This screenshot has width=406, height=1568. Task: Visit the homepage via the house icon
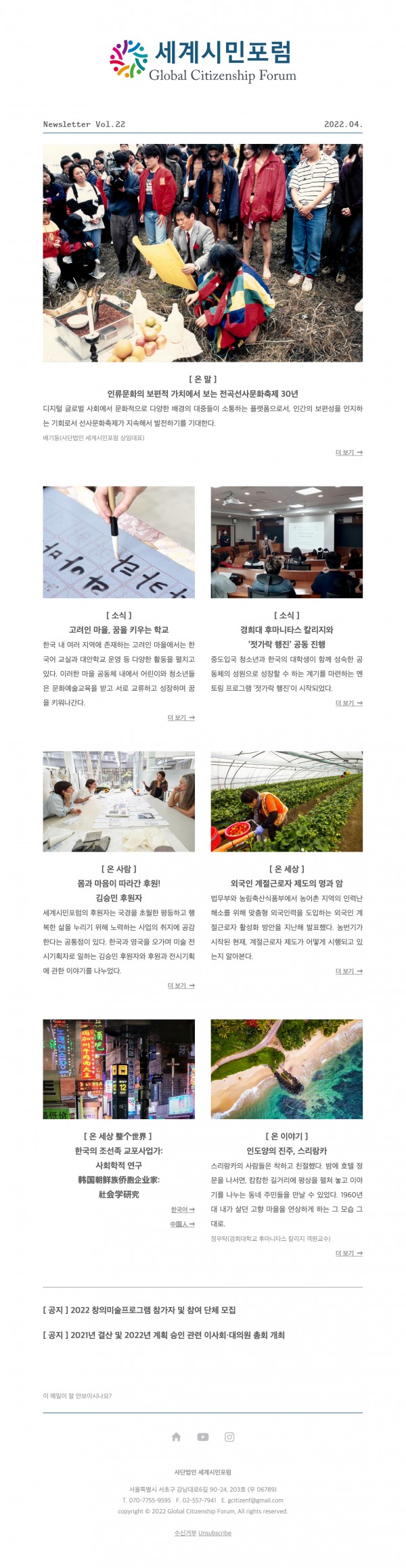[176, 1437]
